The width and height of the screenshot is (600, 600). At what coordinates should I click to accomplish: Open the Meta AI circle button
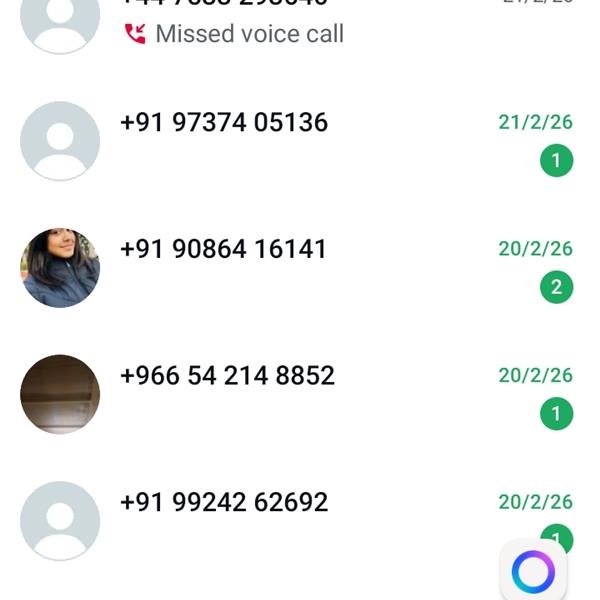coord(533,571)
